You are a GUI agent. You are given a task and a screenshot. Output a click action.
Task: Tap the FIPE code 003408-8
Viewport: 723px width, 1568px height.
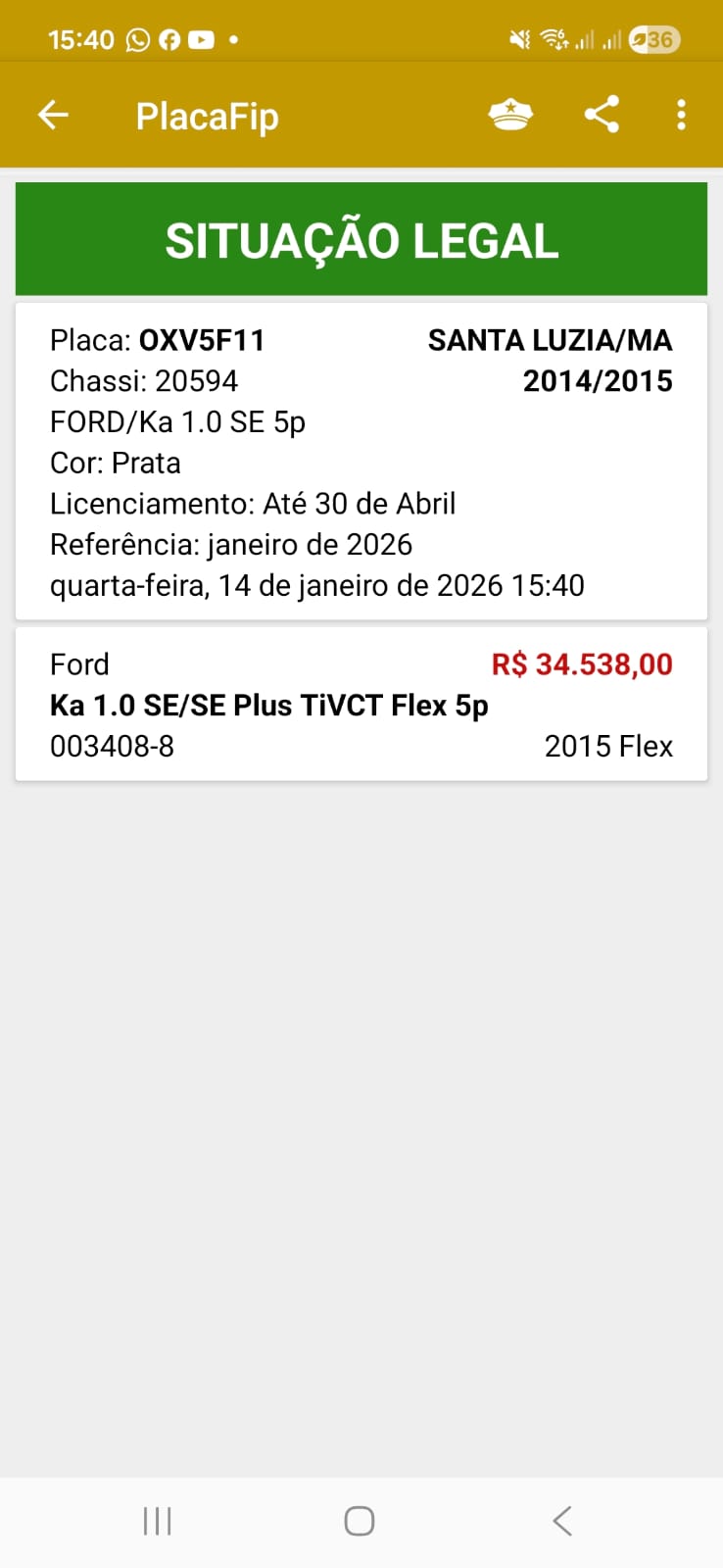point(111,746)
